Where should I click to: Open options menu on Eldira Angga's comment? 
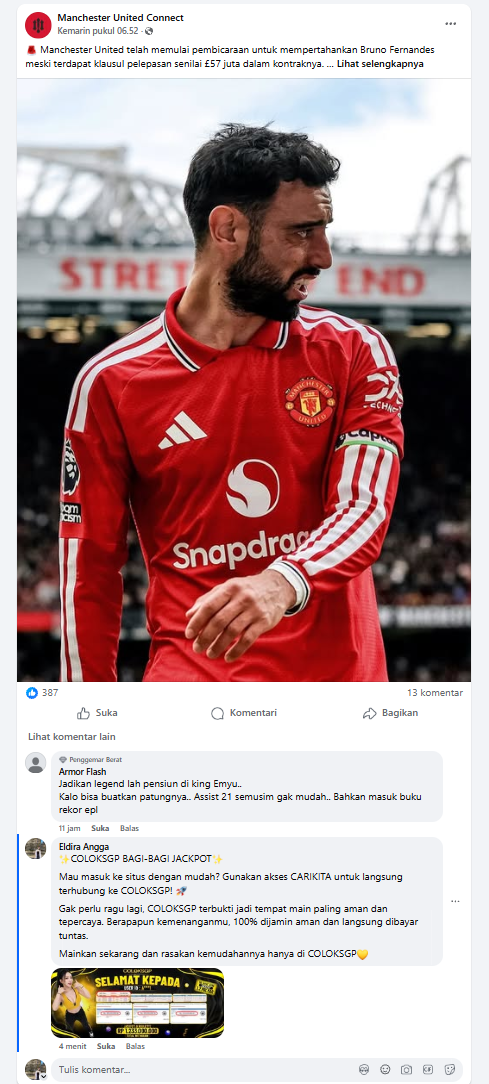(455, 901)
